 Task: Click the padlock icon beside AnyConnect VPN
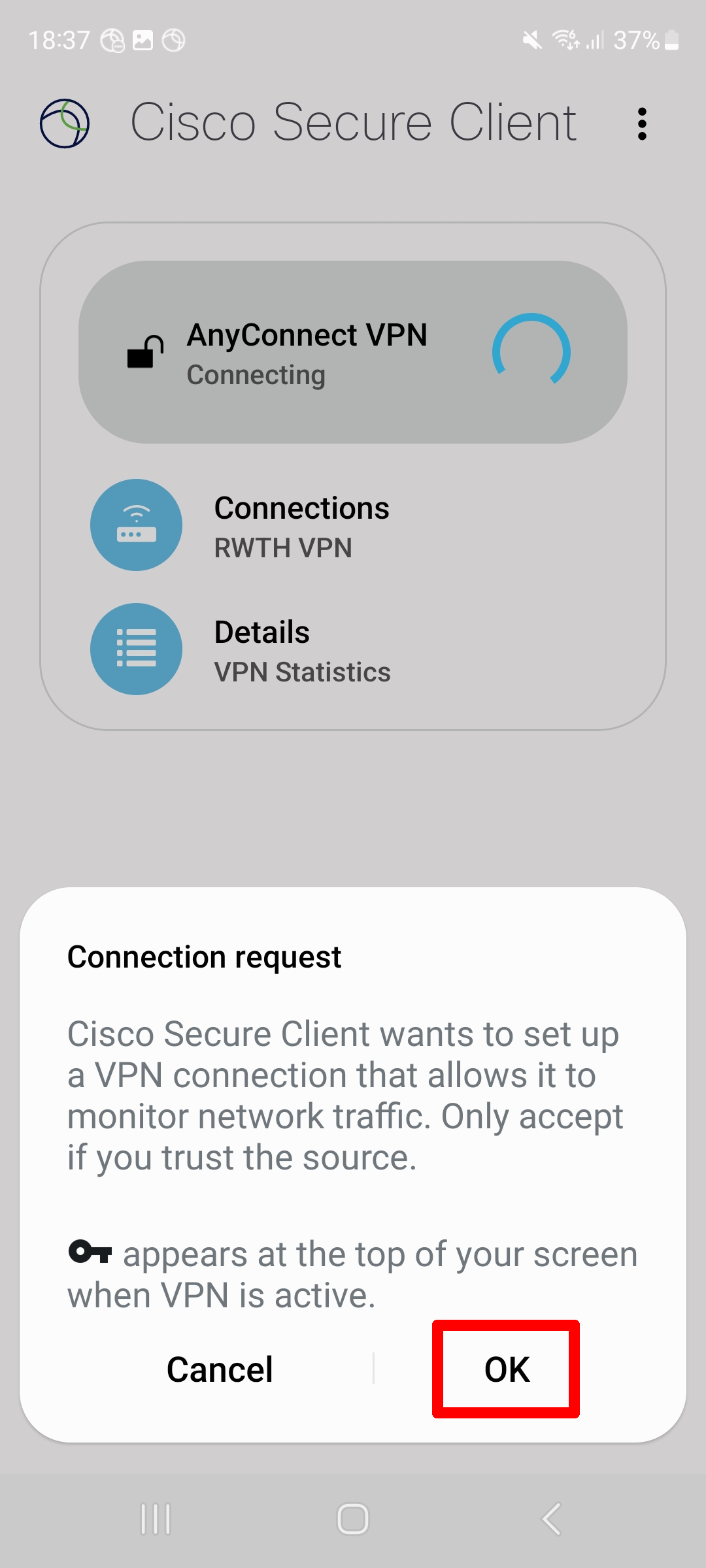tap(145, 353)
